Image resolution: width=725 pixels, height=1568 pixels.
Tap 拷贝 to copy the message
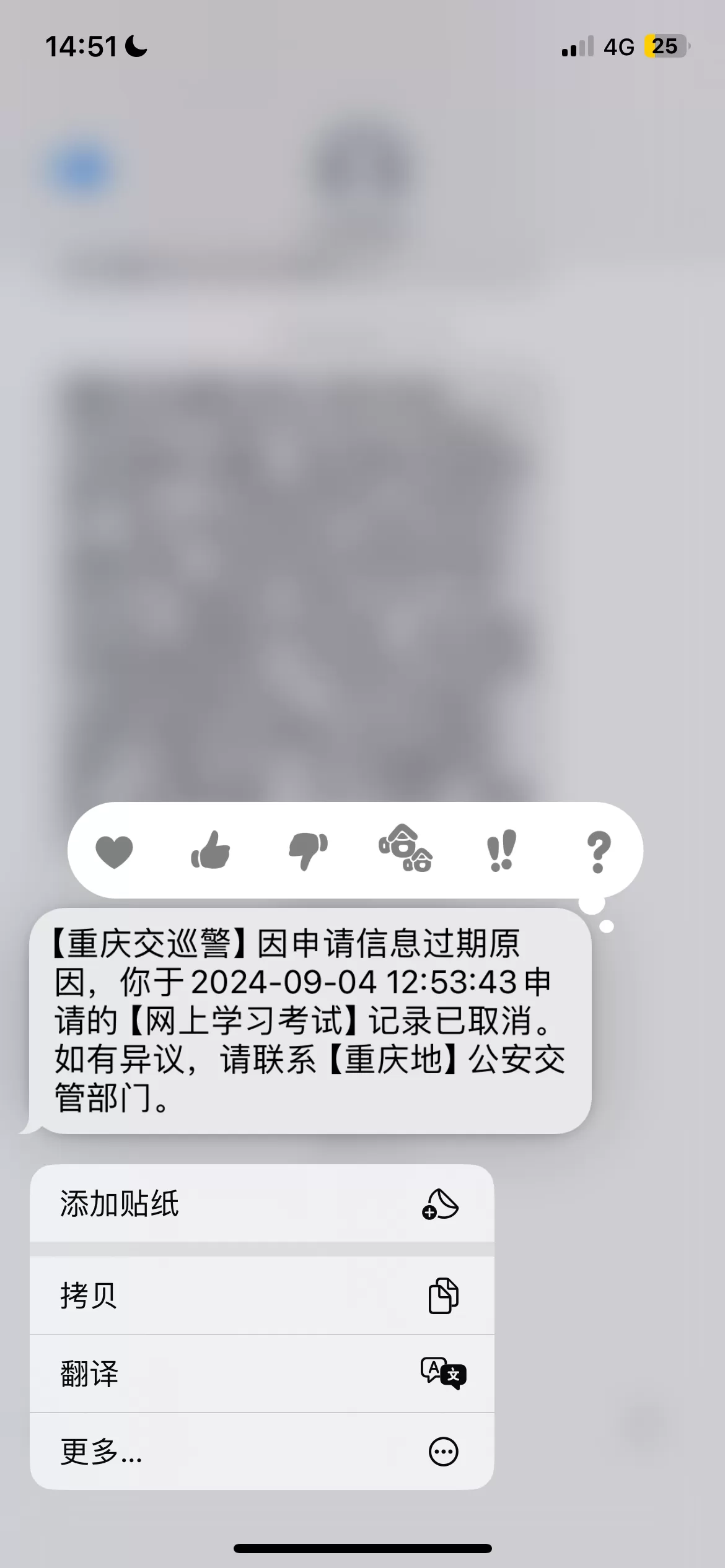[x=262, y=1295]
